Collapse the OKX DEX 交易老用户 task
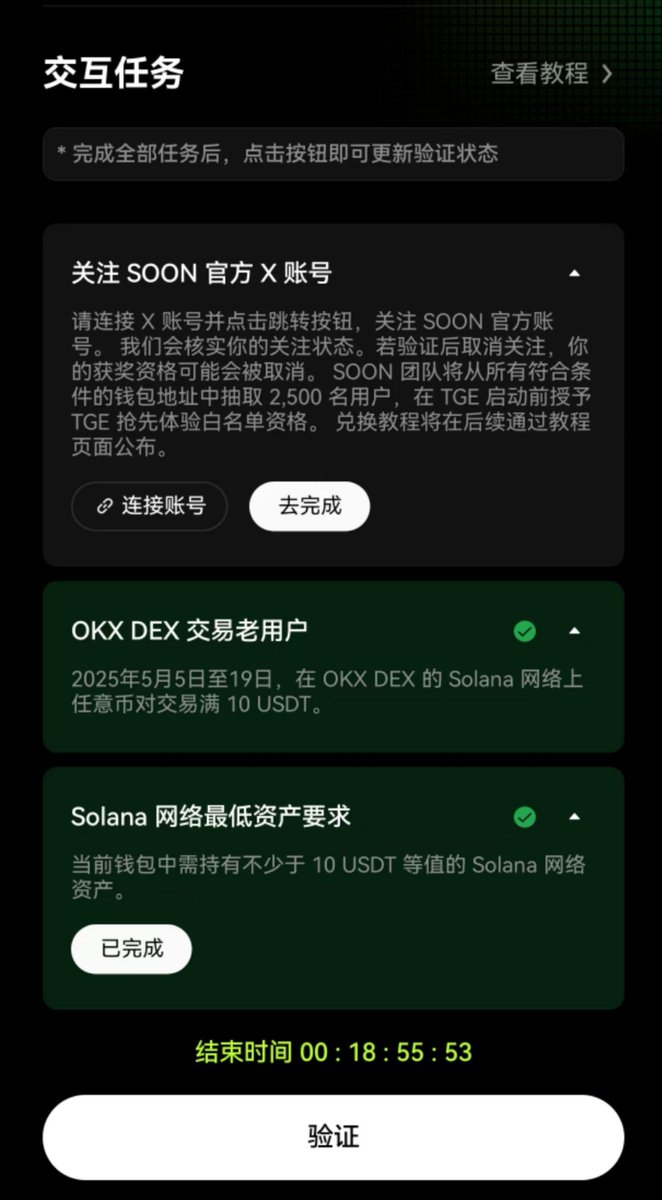The height and width of the screenshot is (1200, 662). point(574,631)
